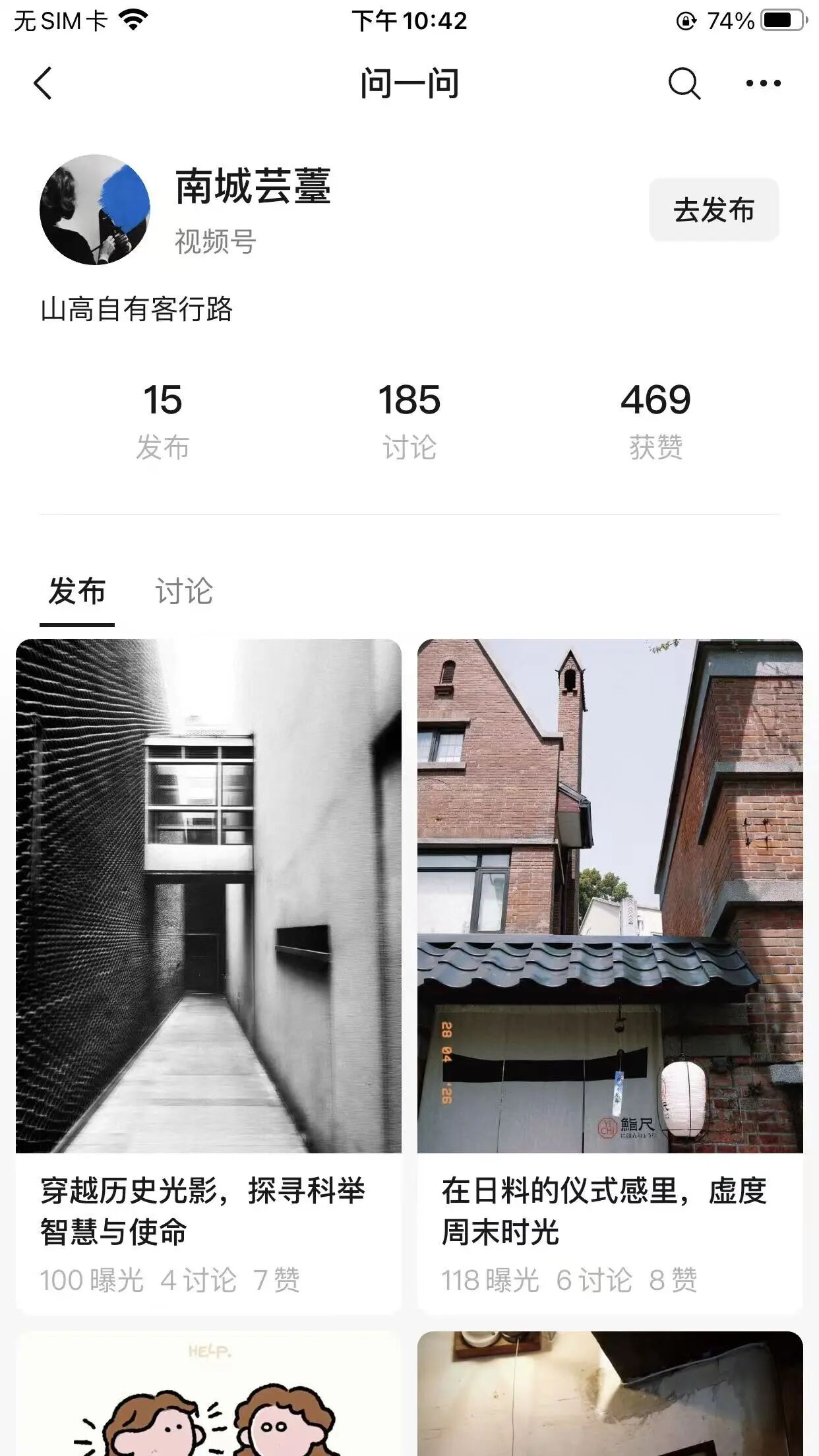Switch to the 讨论 tab

coord(184,591)
